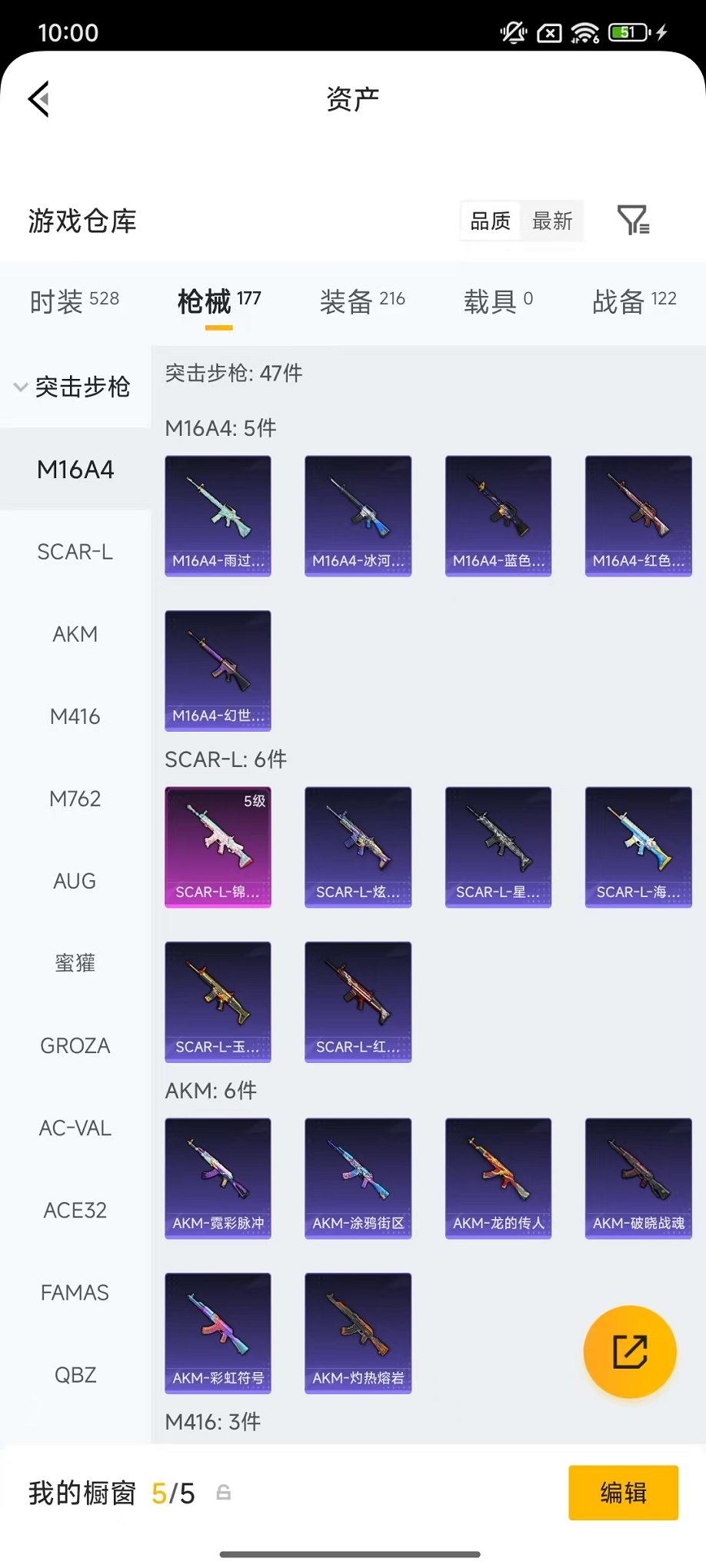Switch to the 装备 tab
706x1568 pixels.
tap(361, 301)
